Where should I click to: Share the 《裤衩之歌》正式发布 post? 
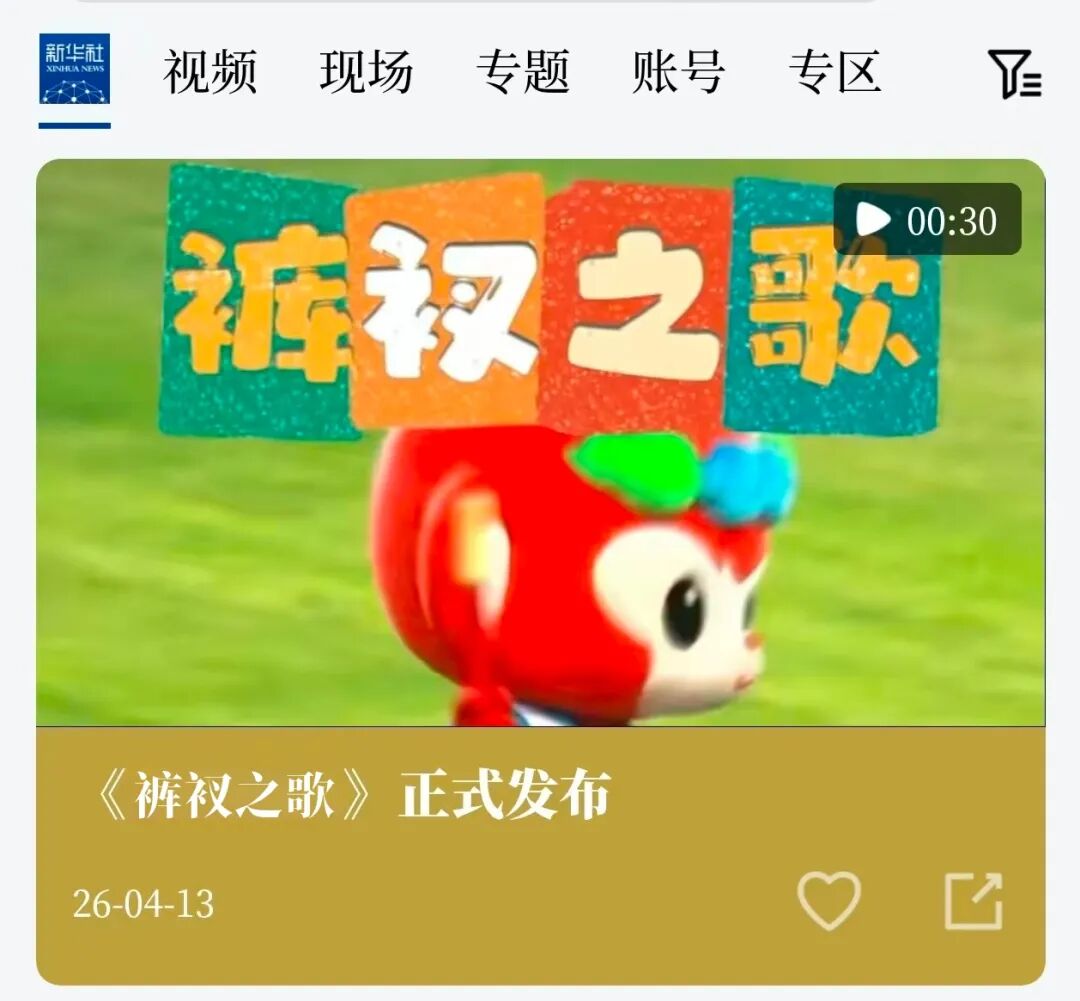pyautogui.click(x=973, y=901)
